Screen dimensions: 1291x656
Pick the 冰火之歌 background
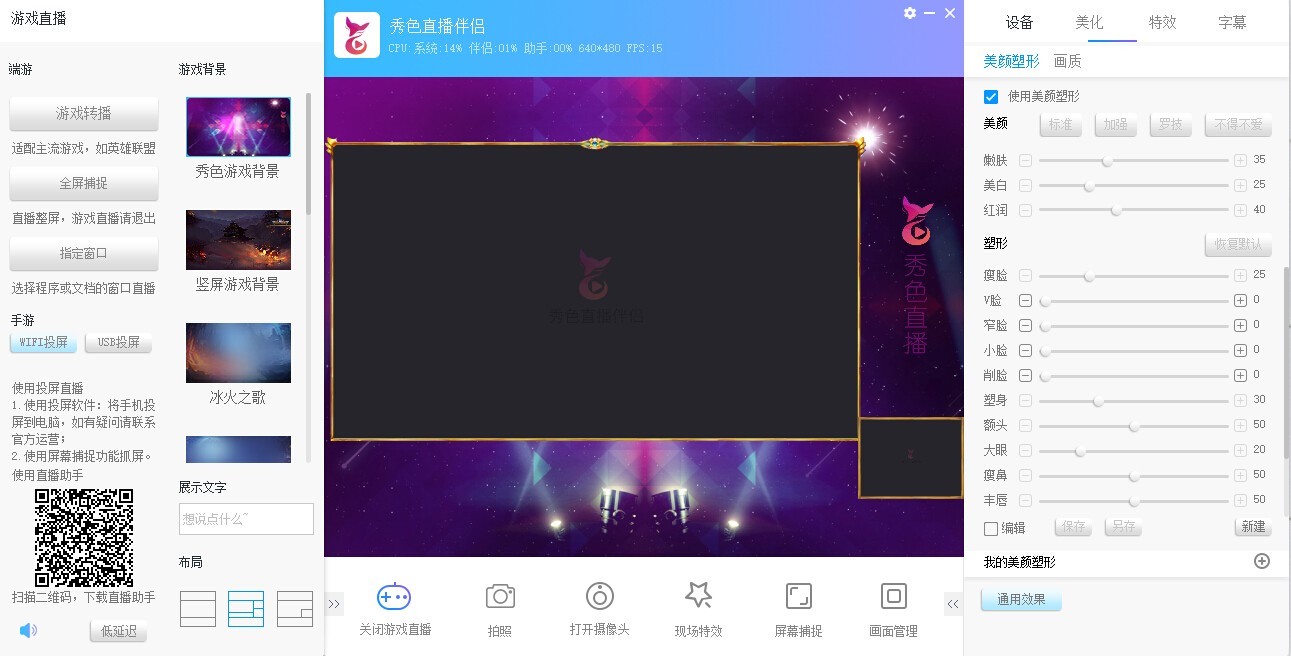238,353
